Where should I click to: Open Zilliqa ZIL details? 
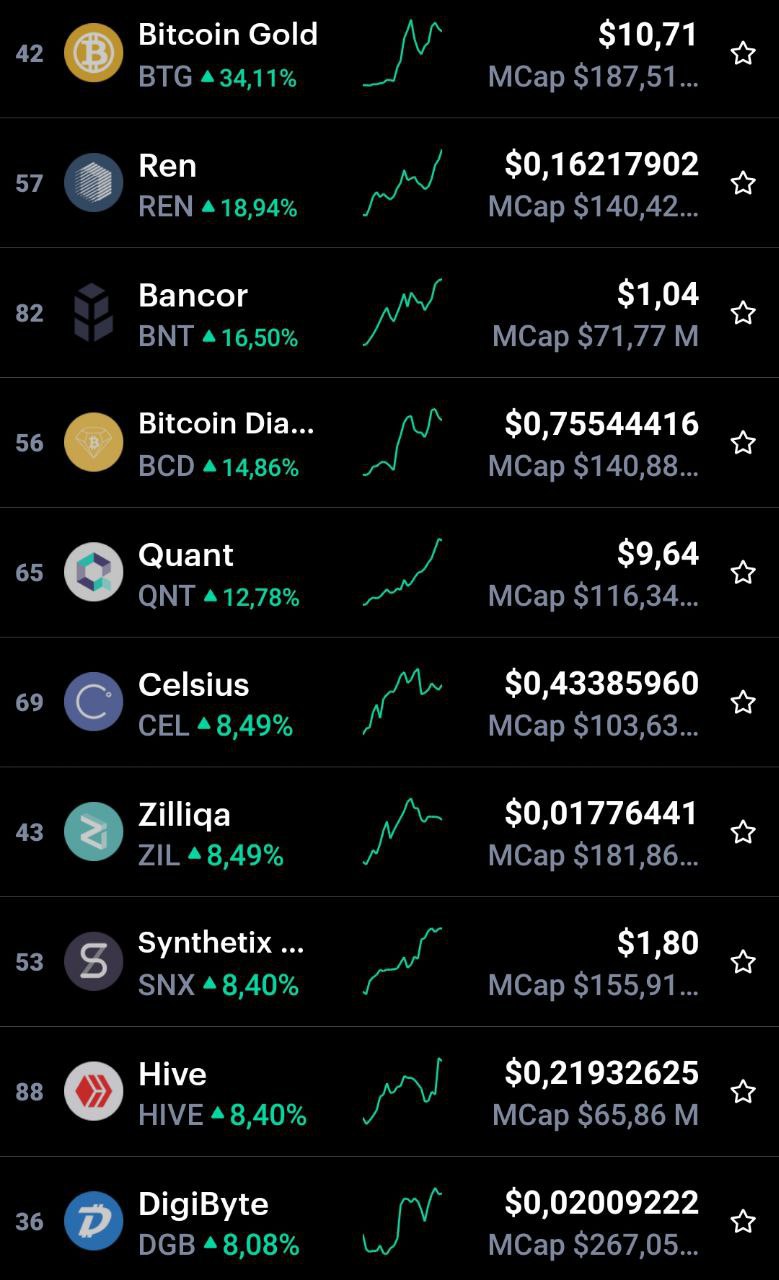pyautogui.click(x=389, y=832)
